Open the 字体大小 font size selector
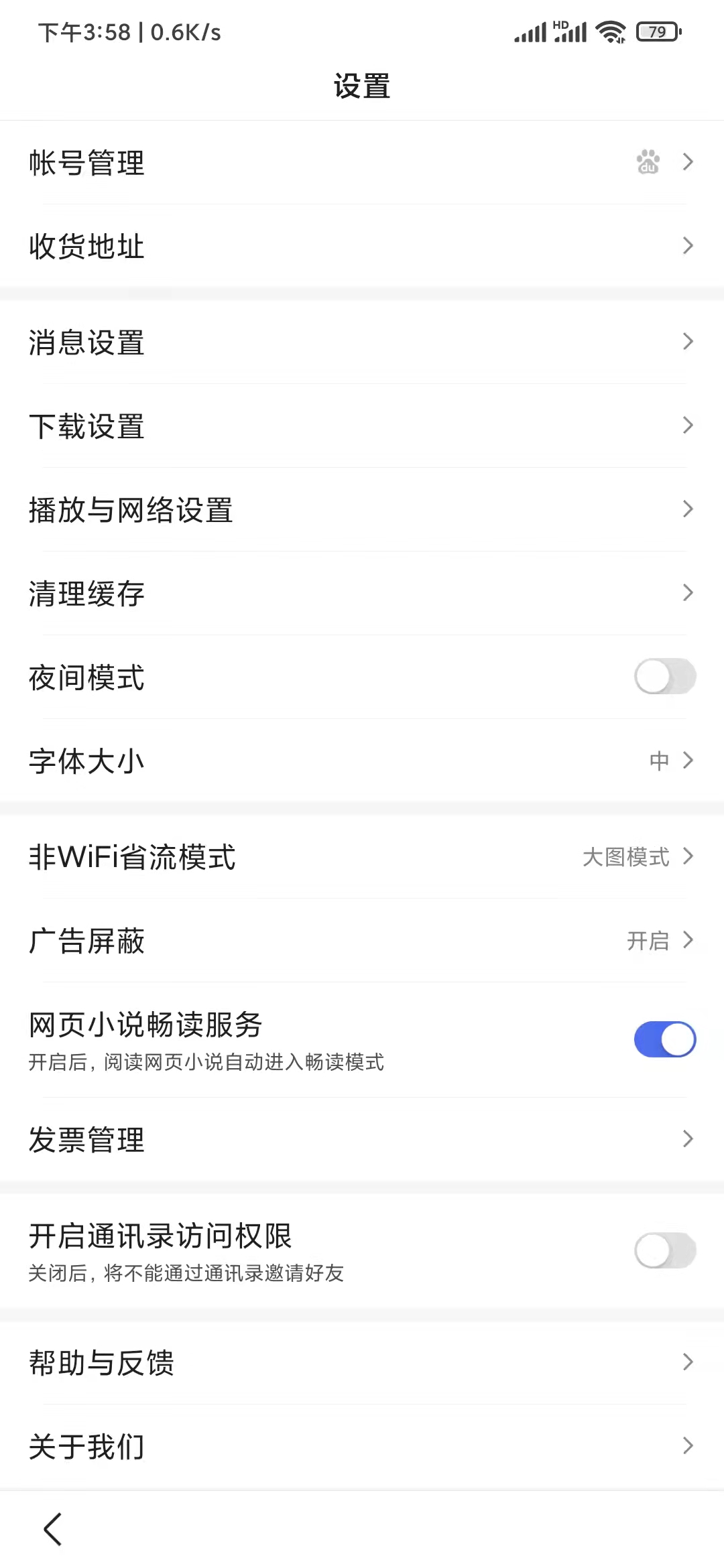This screenshot has width=724, height=1568. coord(362,761)
